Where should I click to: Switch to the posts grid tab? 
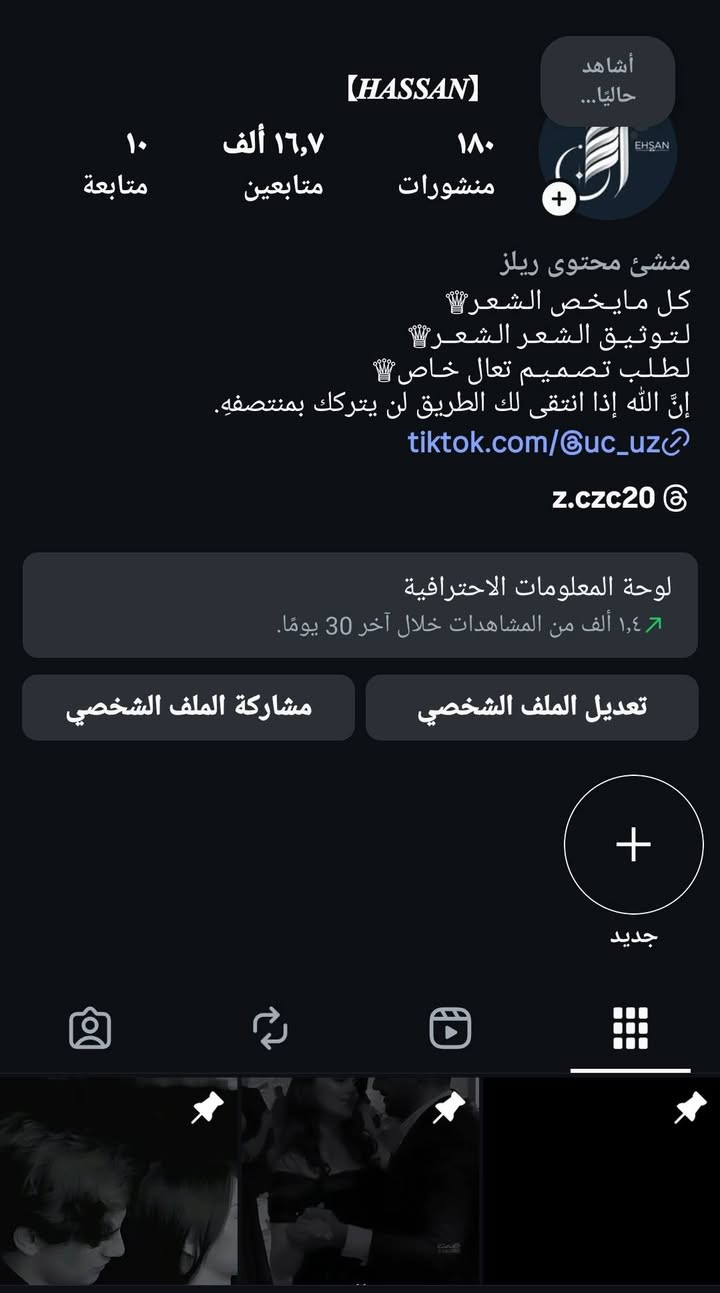pos(630,1027)
